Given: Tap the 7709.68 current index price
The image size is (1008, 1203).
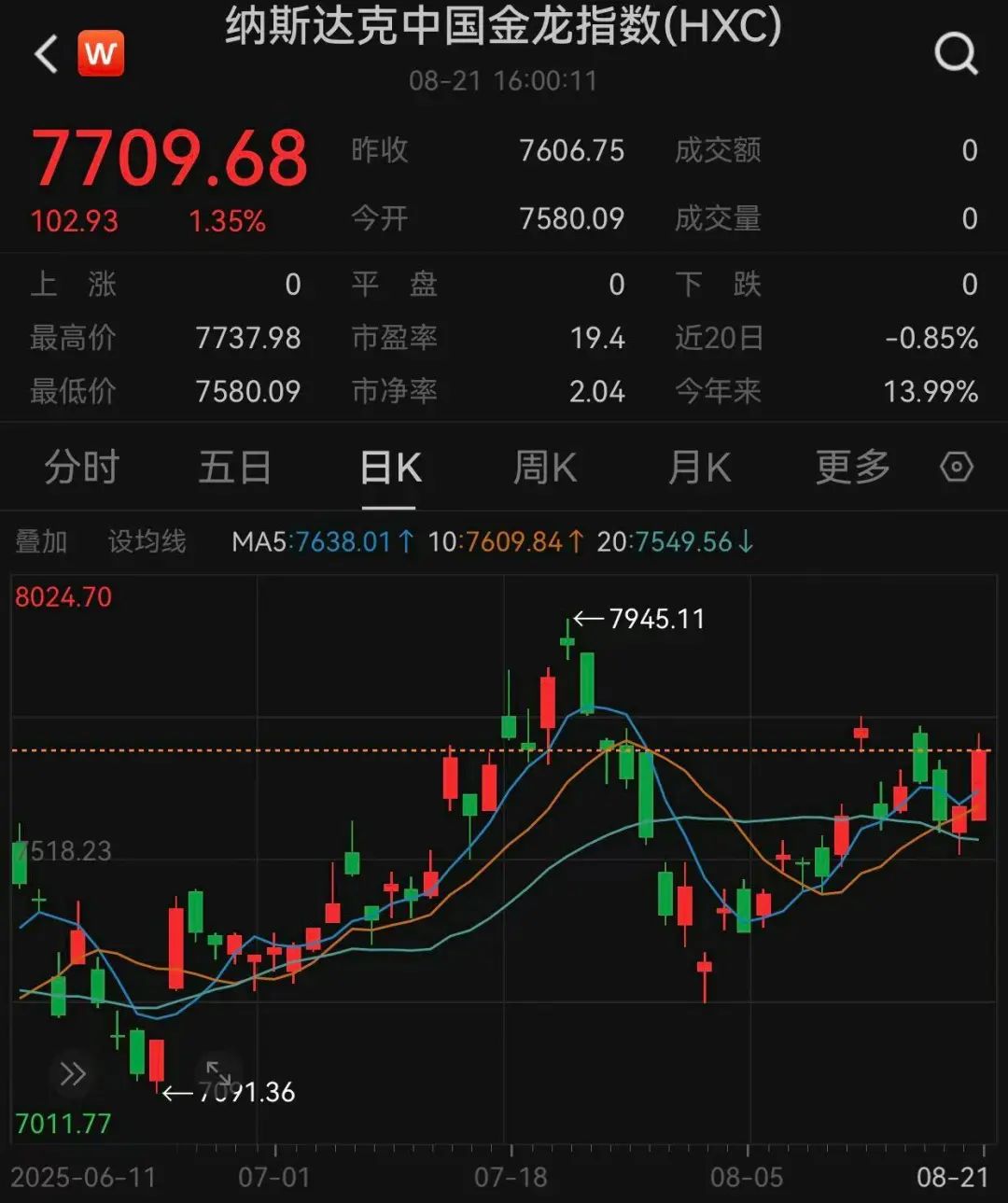Looking at the screenshot, I should coord(168,159).
